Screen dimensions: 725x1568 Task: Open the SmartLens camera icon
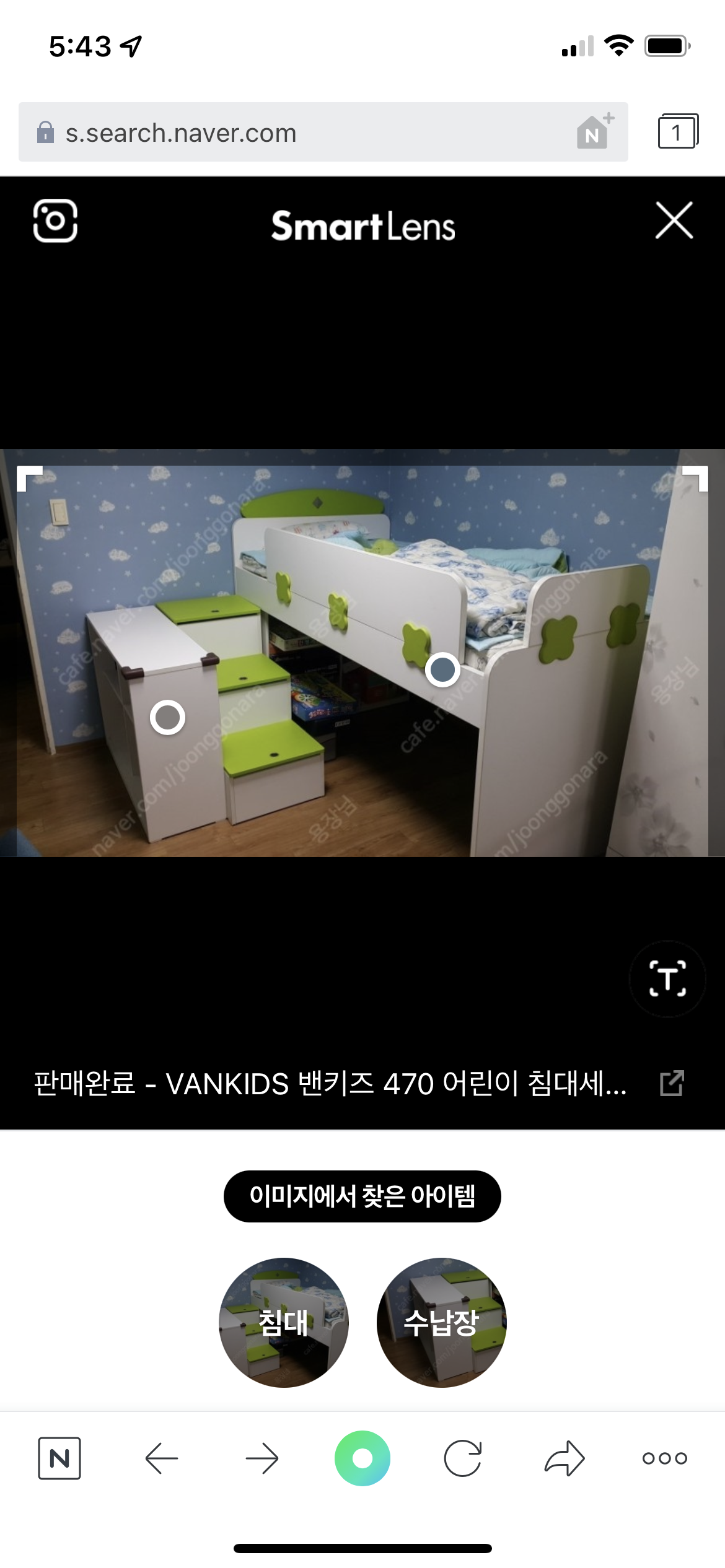click(x=55, y=220)
